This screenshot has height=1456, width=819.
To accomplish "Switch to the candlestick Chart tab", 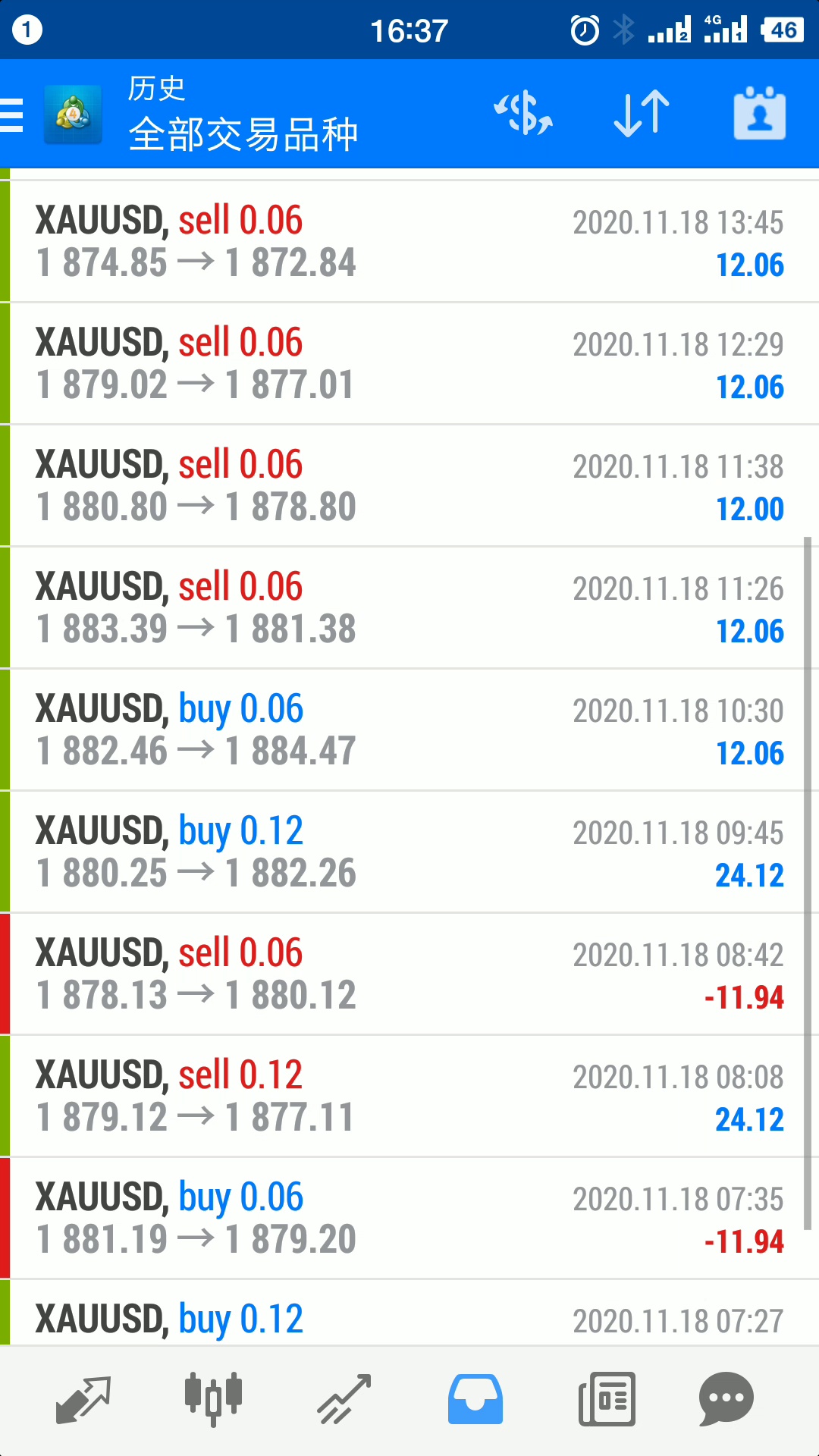I will [x=213, y=1399].
